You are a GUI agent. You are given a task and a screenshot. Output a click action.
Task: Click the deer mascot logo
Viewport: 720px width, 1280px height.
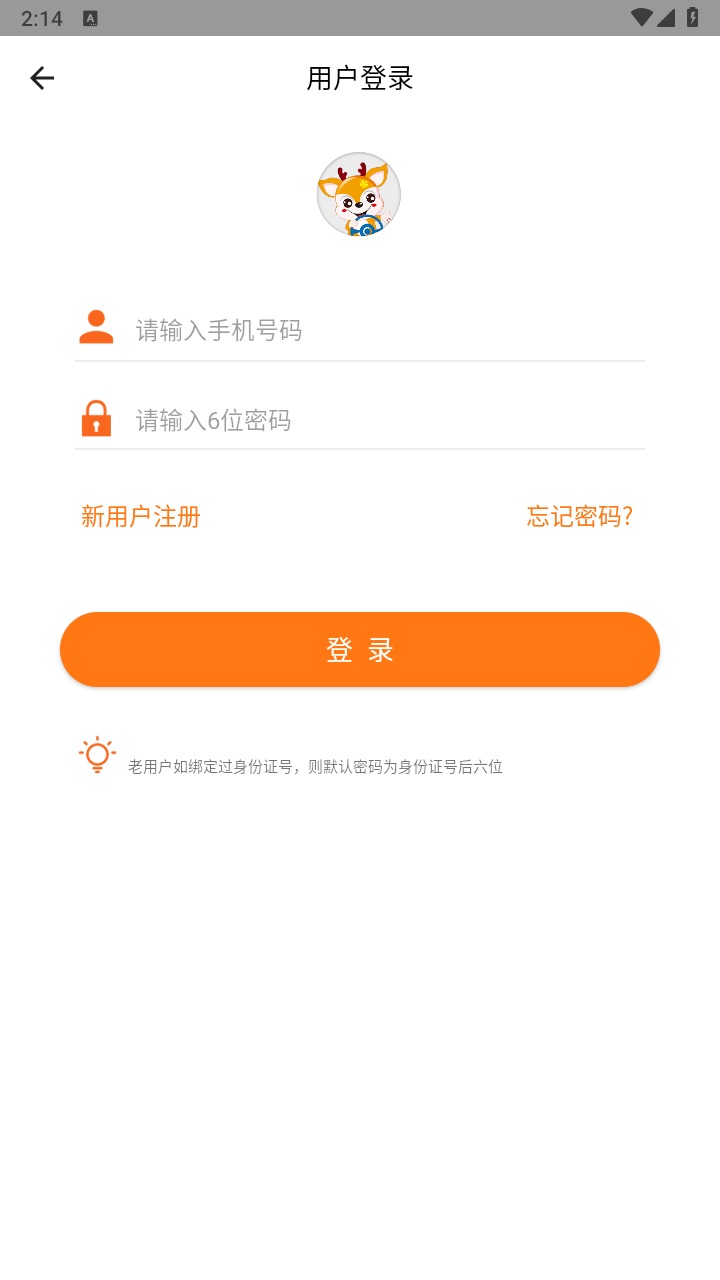tap(358, 194)
